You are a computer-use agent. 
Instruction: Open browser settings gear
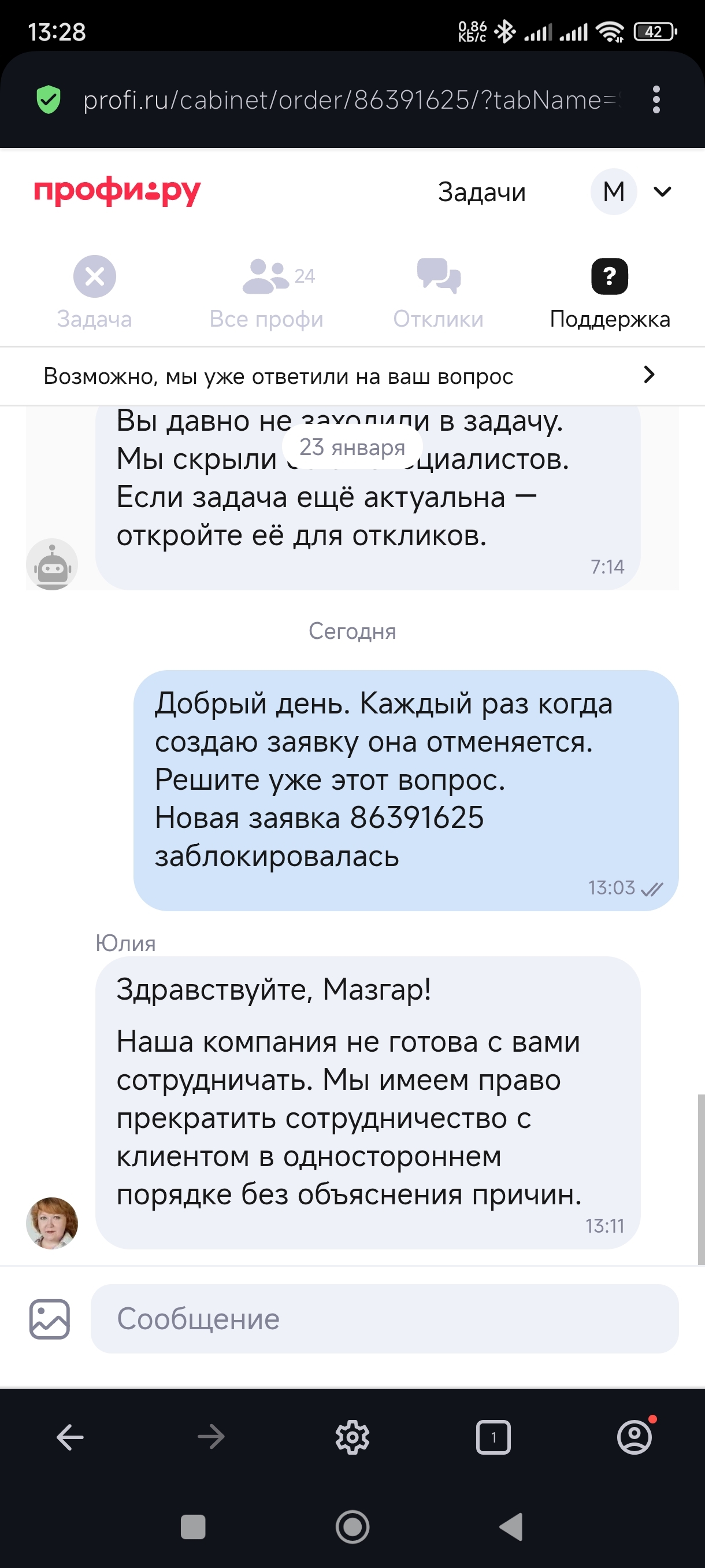(x=352, y=1438)
